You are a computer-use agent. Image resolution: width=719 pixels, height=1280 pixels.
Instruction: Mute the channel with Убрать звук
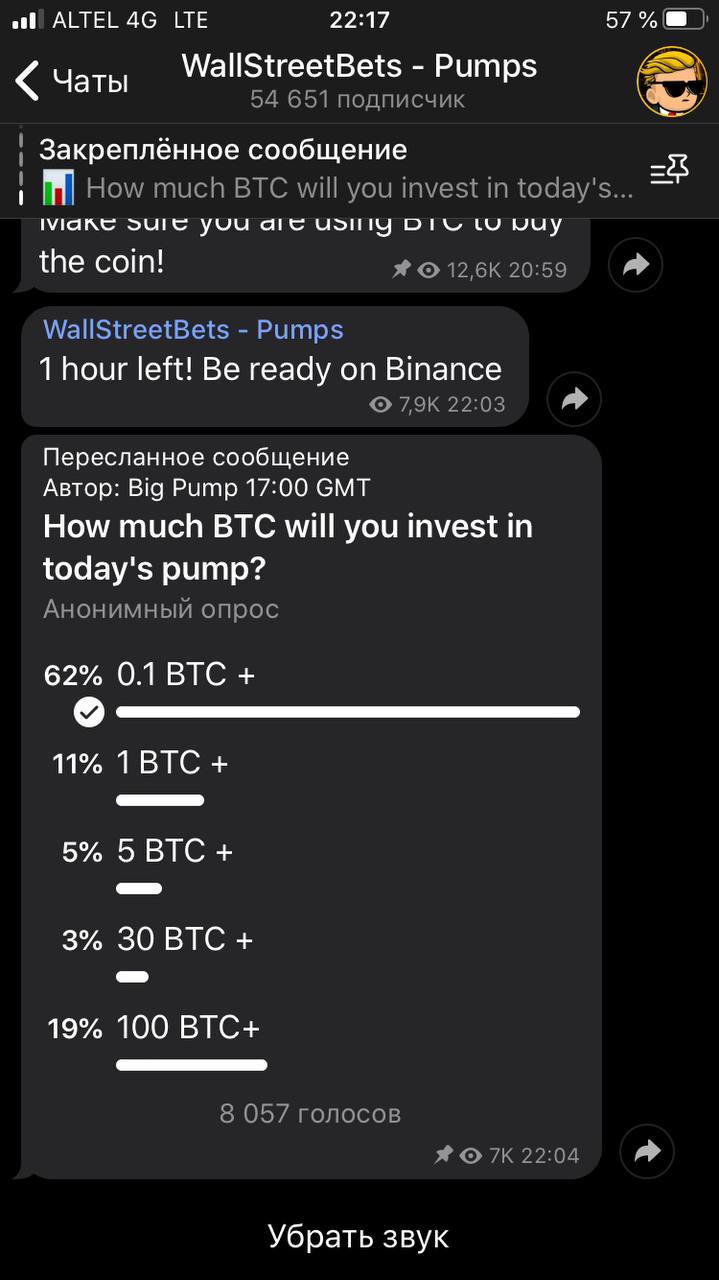point(359,1237)
